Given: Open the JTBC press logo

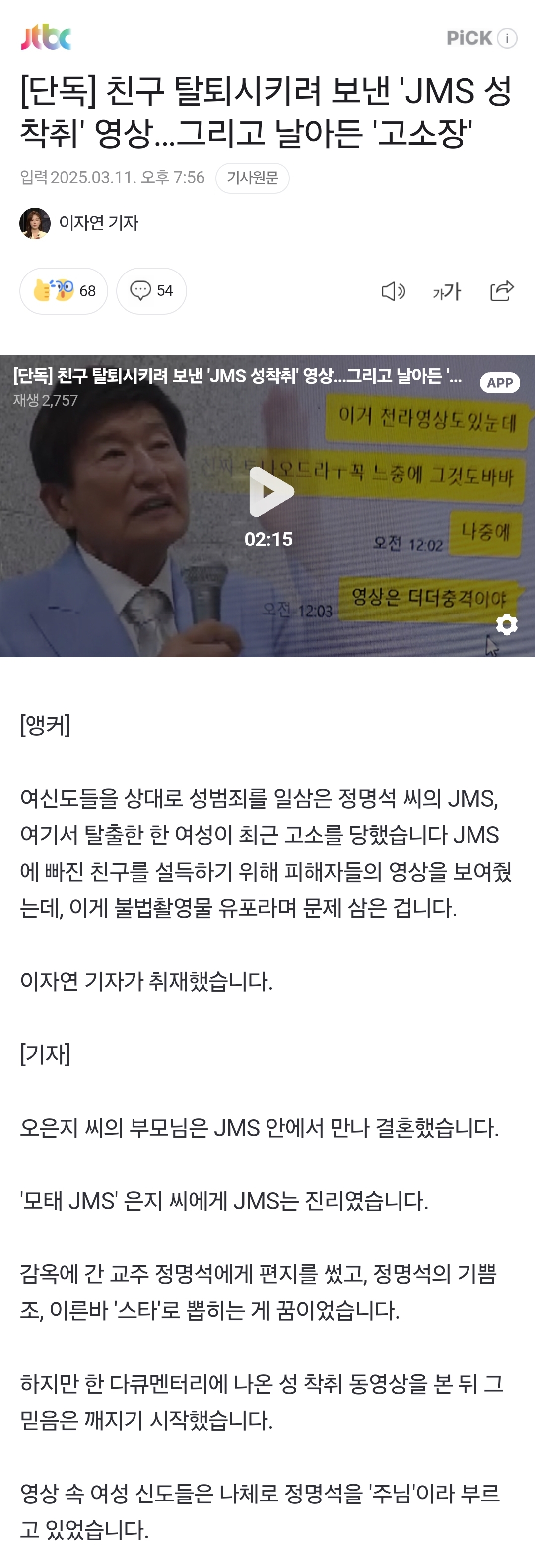Looking at the screenshot, I should [46, 38].
